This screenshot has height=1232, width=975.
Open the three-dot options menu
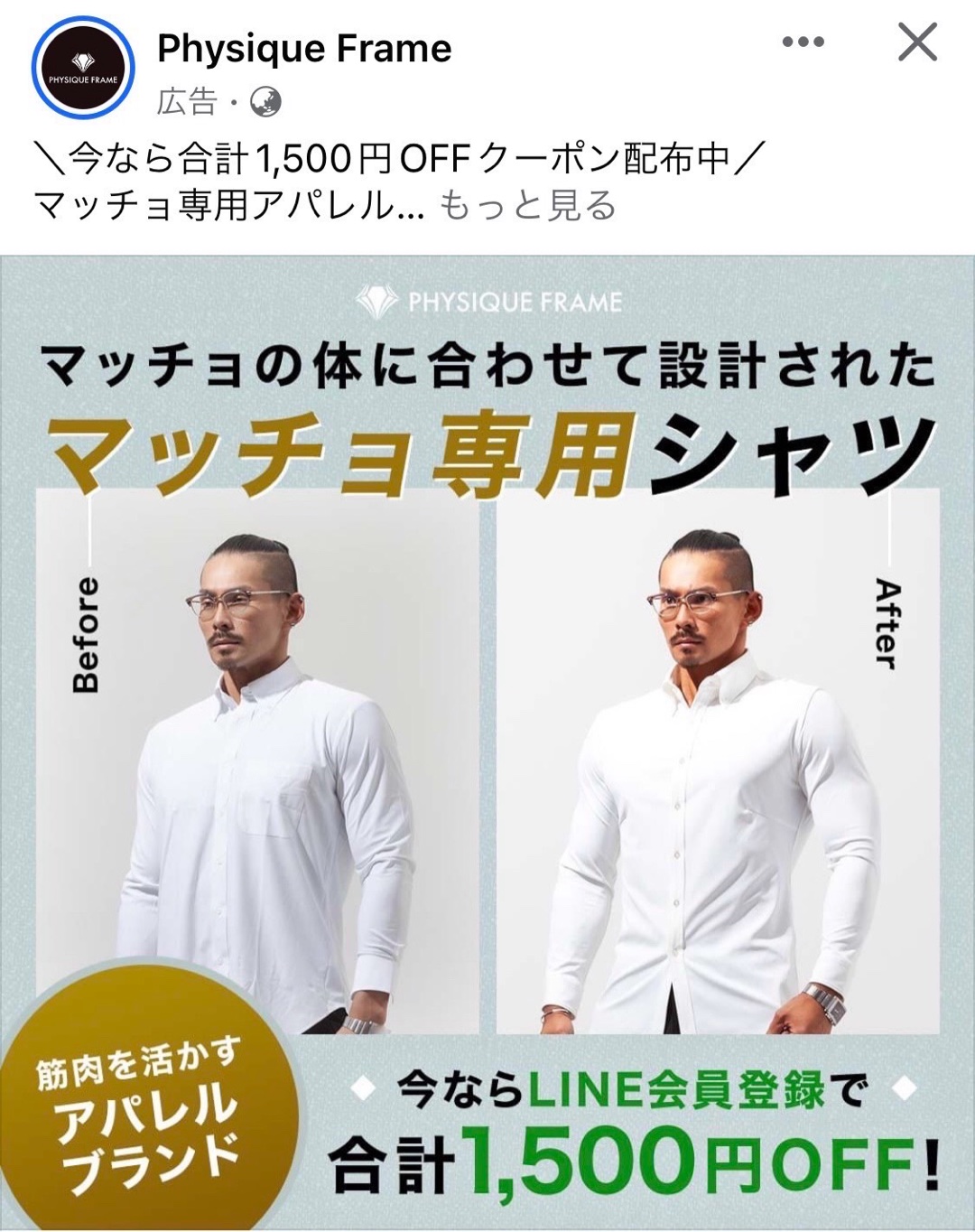pos(803,42)
